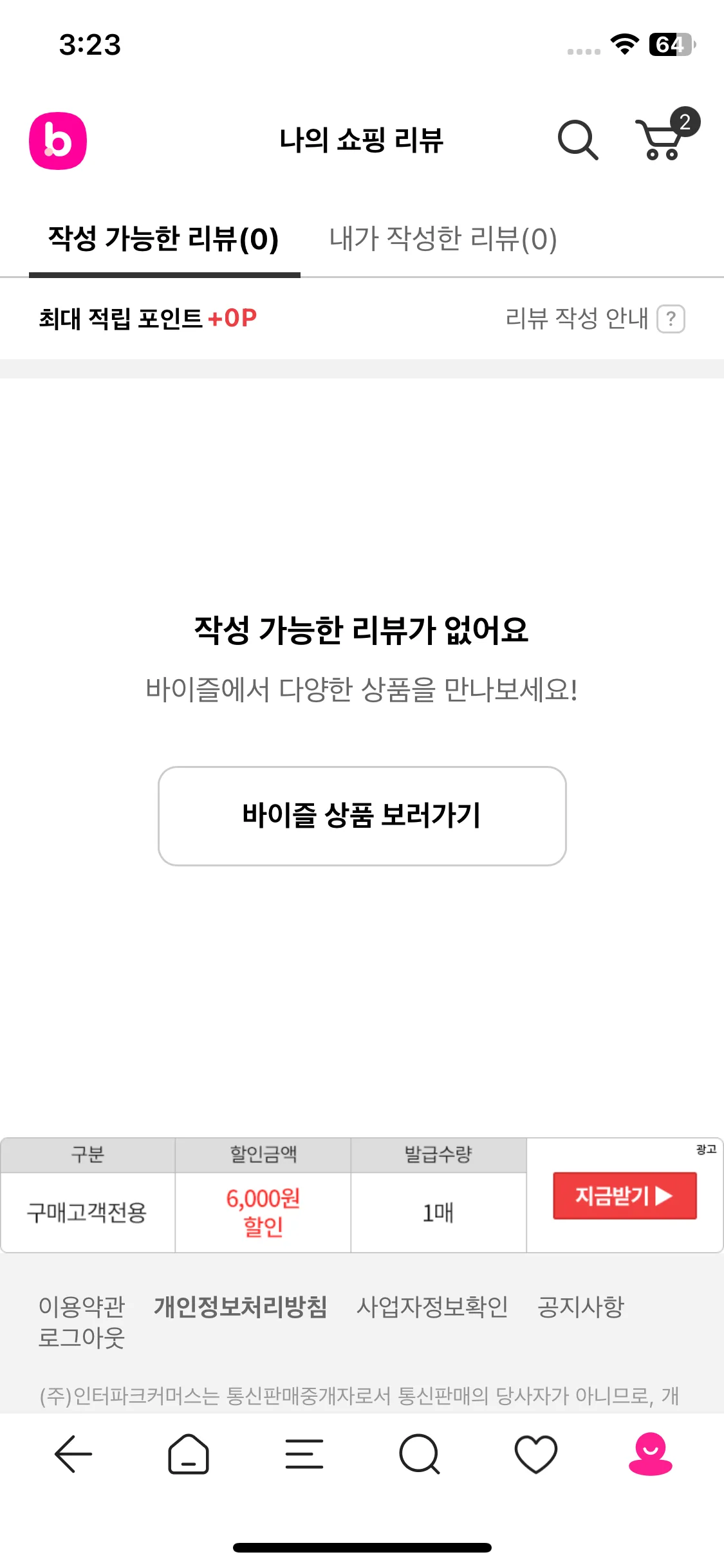724x1568 pixels.
Task: Tap 로그아웃 to sign out
Action: [81, 1338]
